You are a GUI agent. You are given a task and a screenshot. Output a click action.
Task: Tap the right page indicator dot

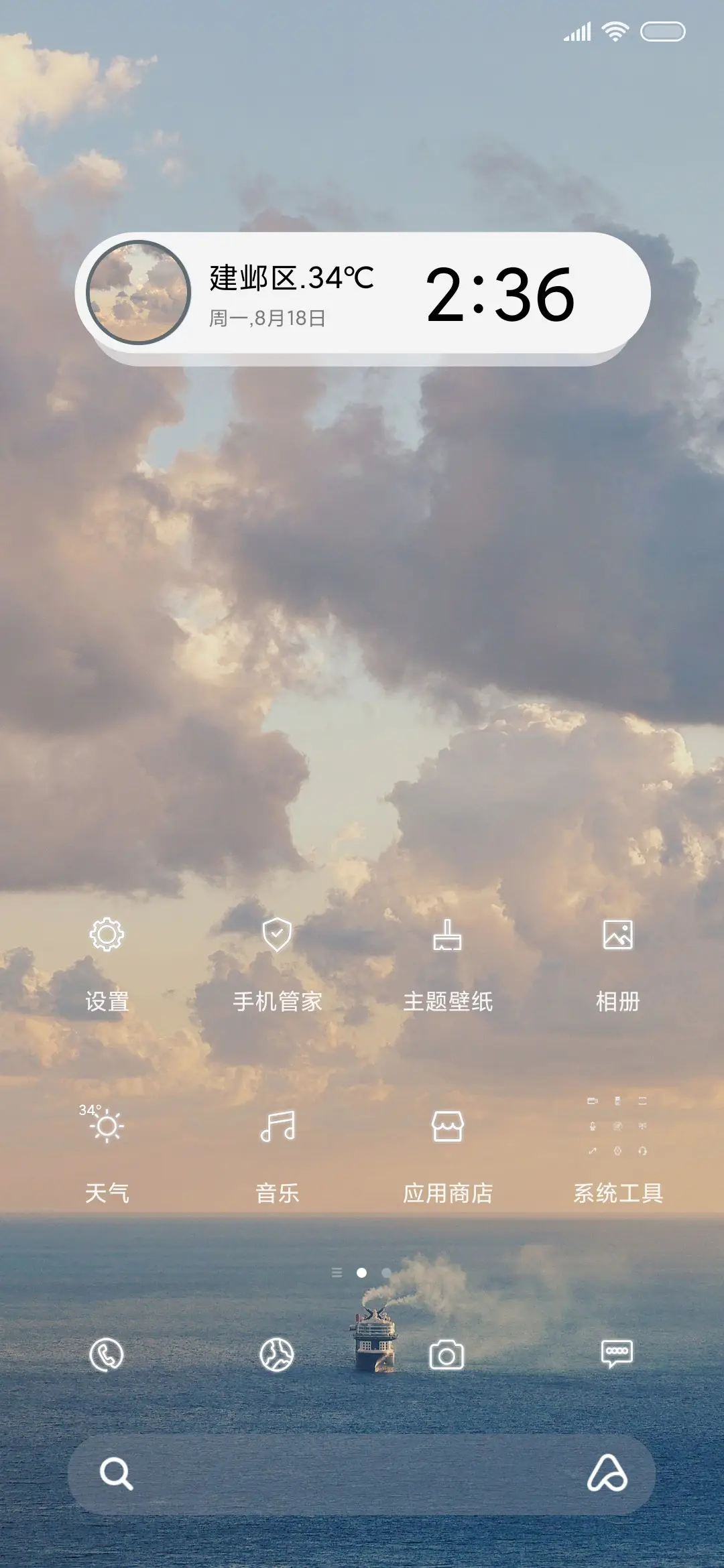[387, 1270]
